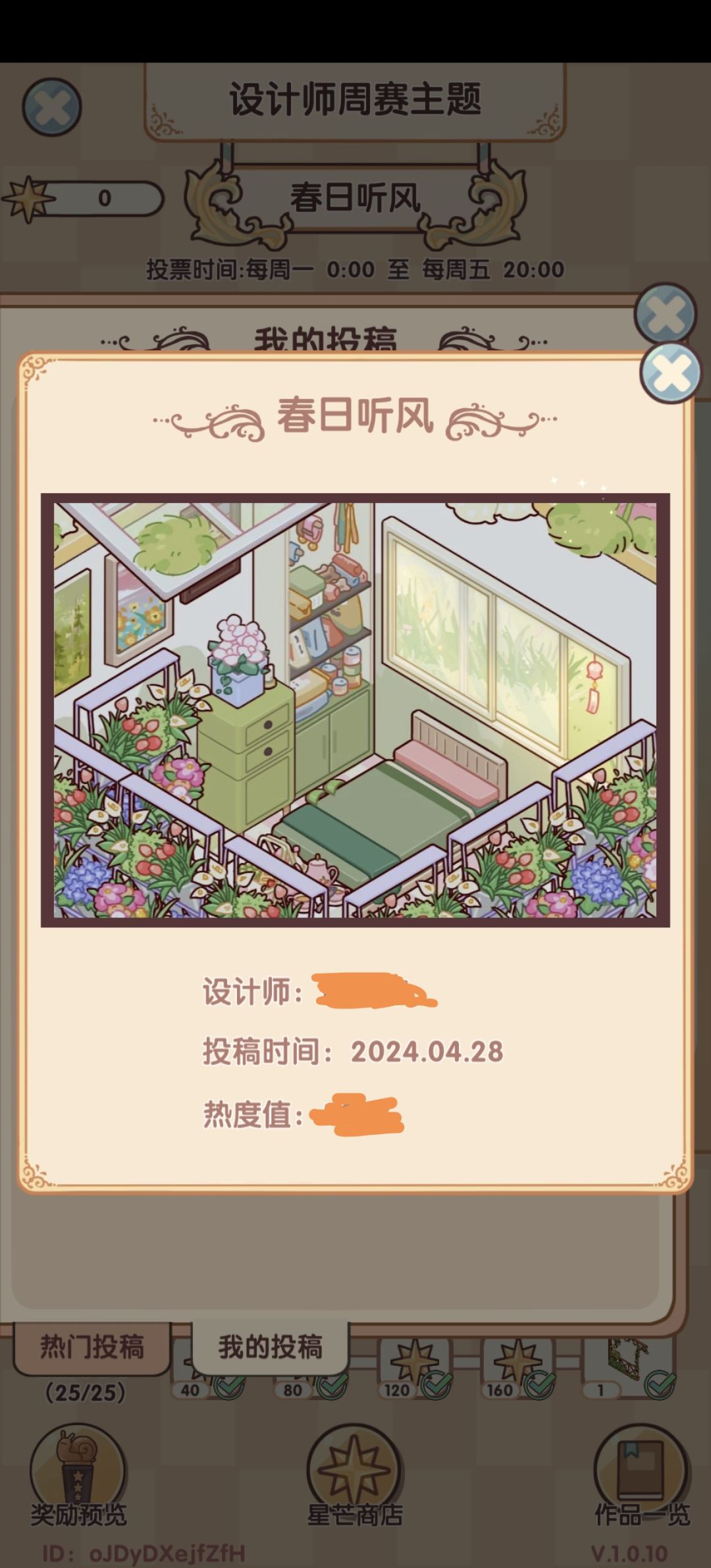Close the 我的投稿 panel

[665, 313]
